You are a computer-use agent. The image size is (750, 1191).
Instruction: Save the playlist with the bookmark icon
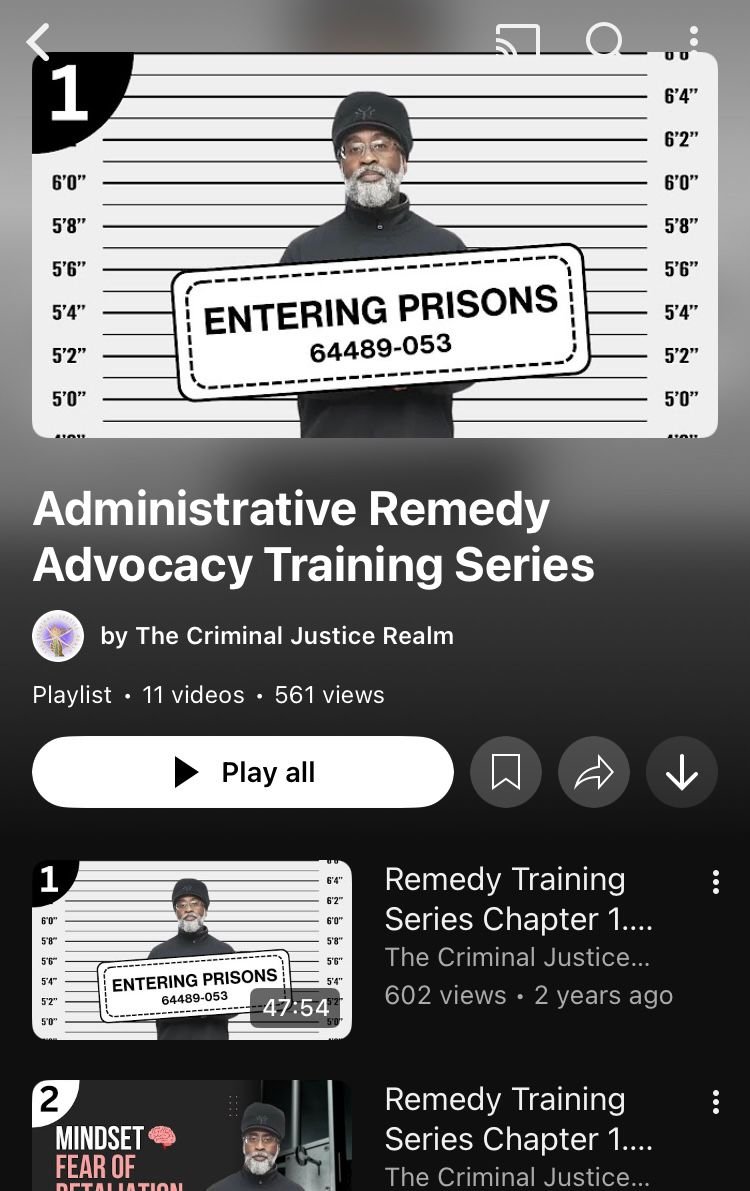(x=506, y=771)
